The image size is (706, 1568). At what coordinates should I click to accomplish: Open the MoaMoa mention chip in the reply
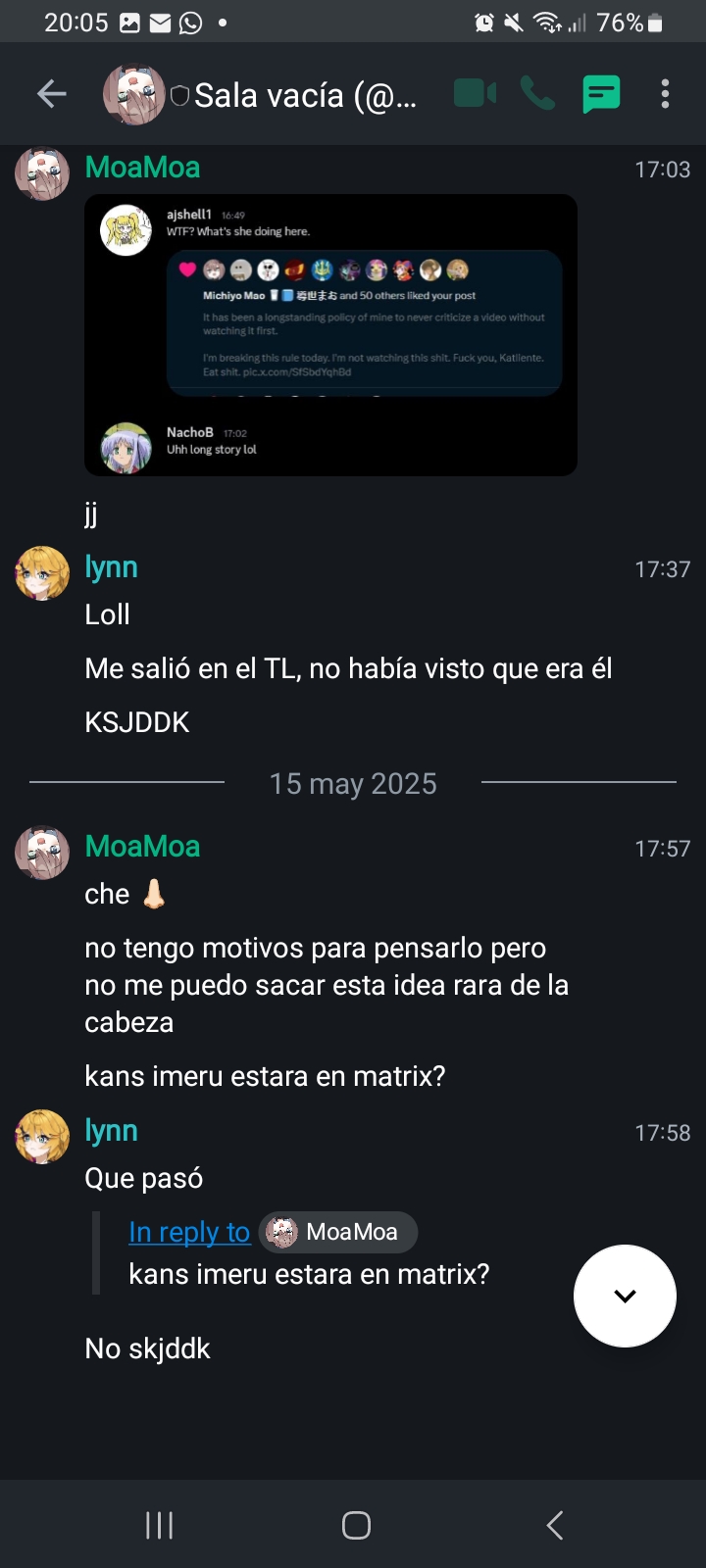pyautogui.click(x=338, y=1232)
